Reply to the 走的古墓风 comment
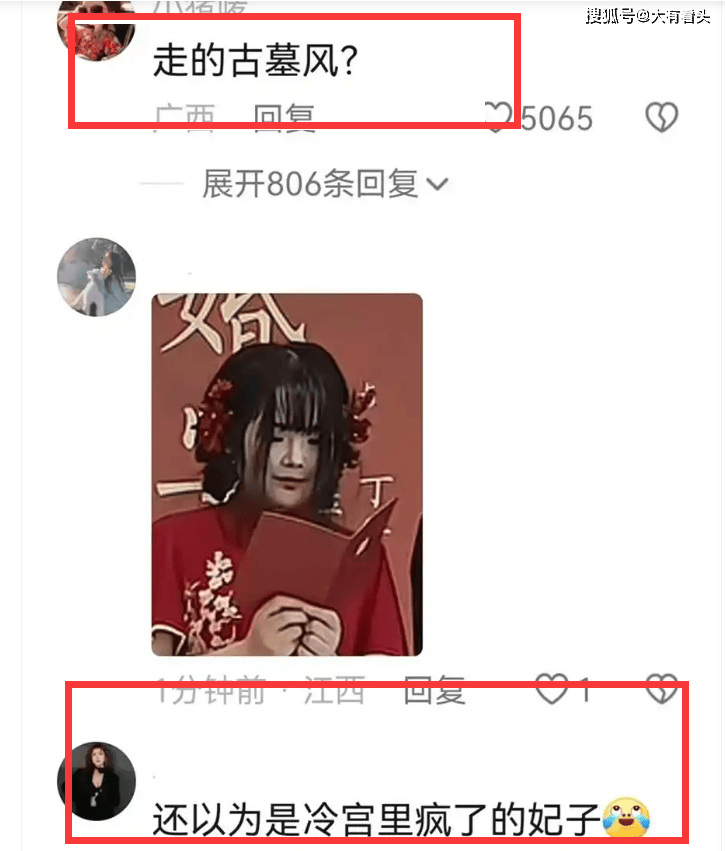 click(284, 120)
